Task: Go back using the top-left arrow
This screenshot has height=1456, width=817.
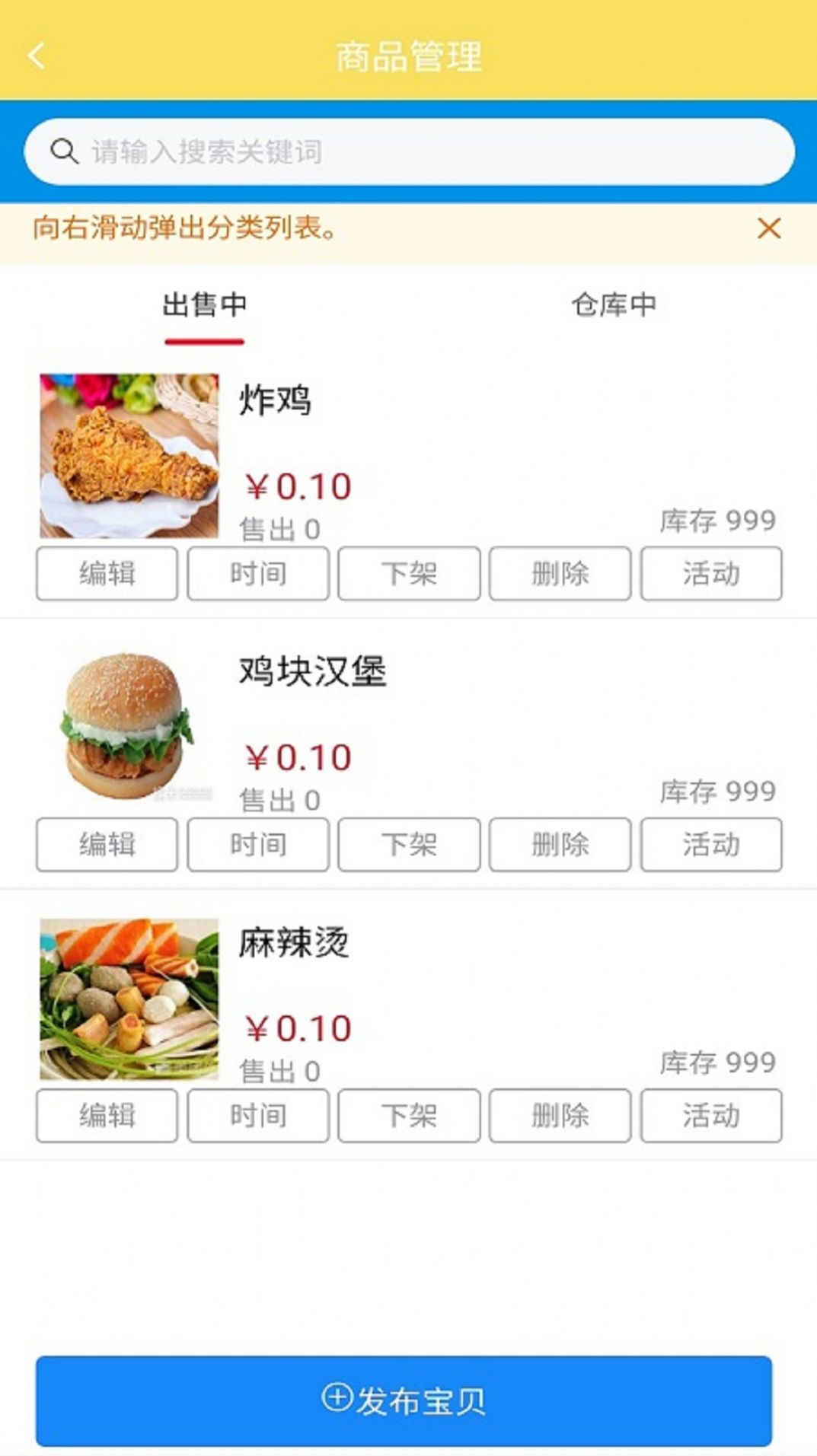Action: [37, 56]
